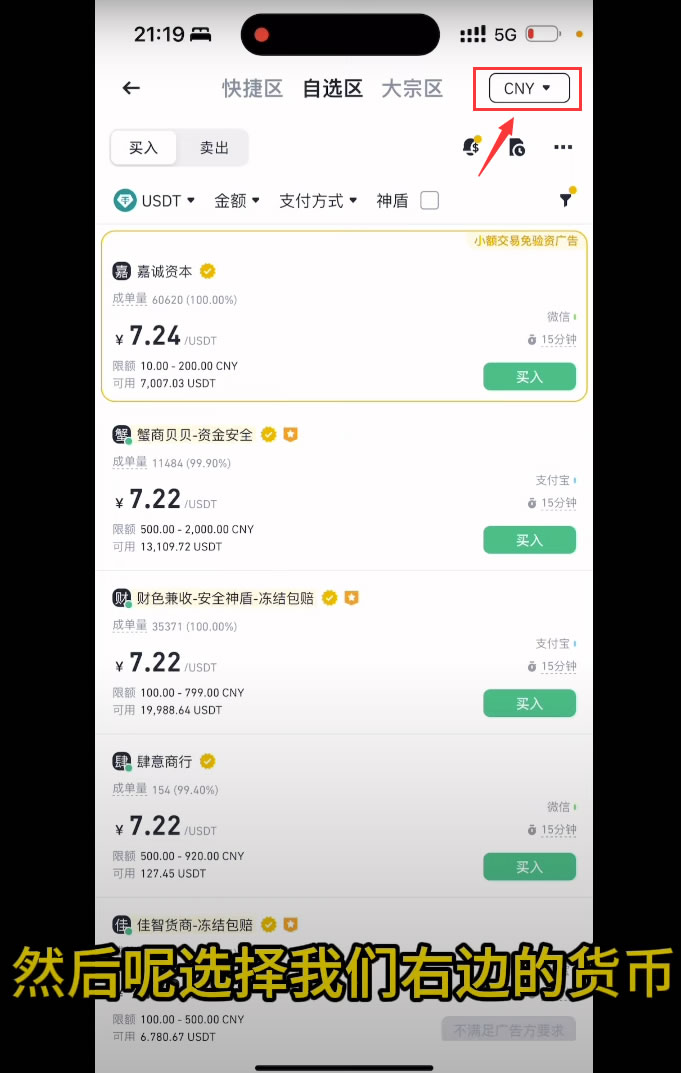Open the filter funnel icon

566,199
